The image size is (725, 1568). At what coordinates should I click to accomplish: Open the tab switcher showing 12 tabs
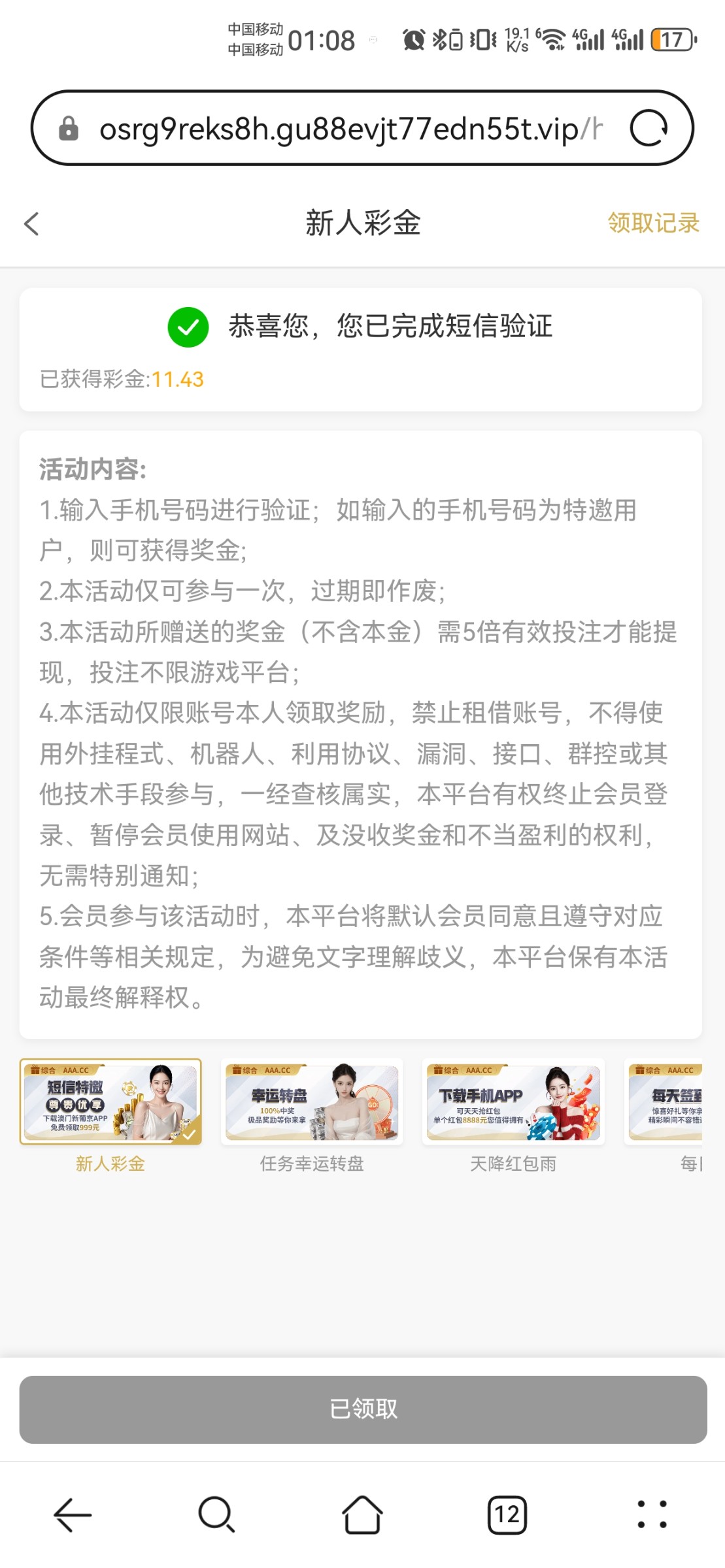point(507,1514)
